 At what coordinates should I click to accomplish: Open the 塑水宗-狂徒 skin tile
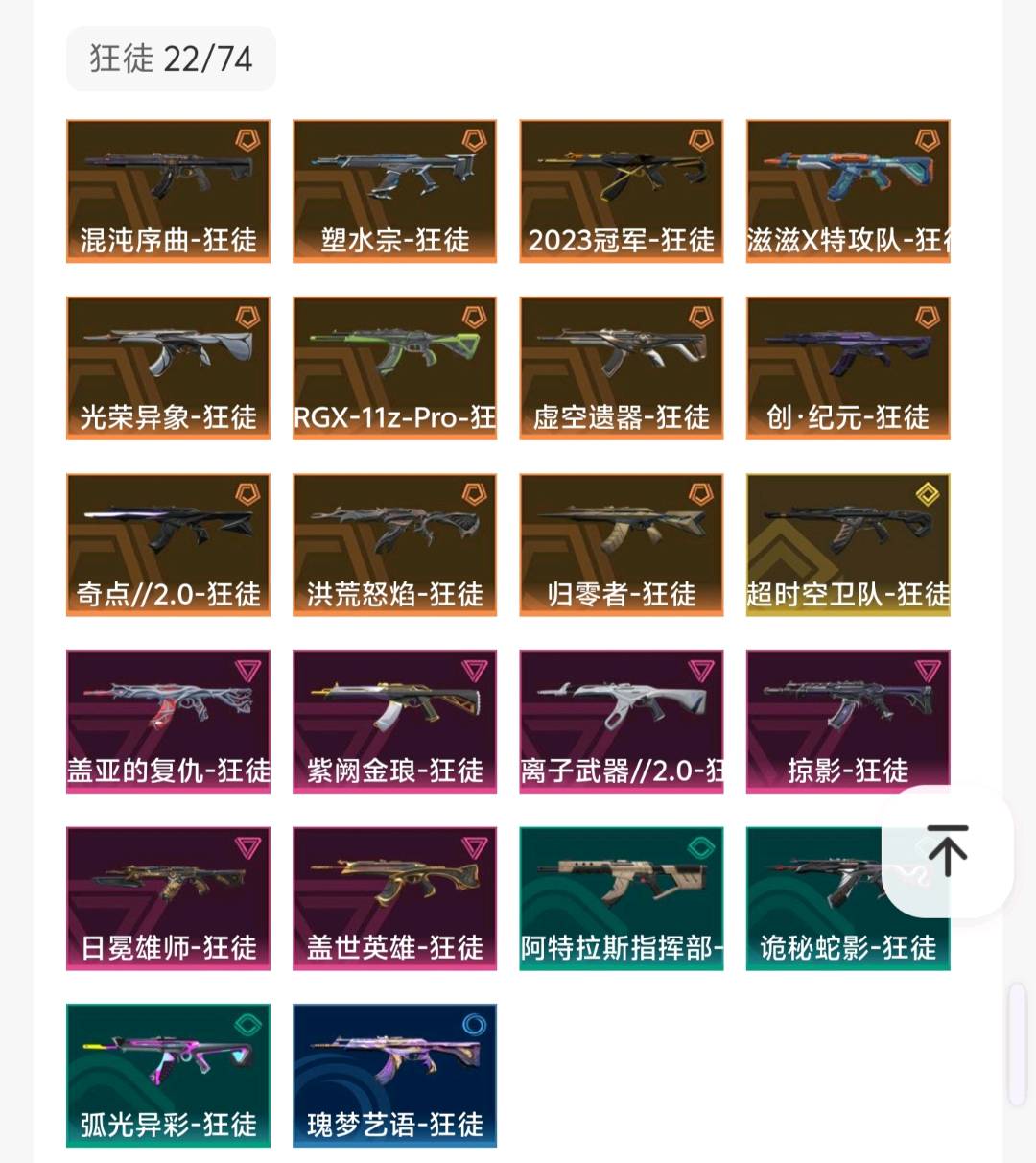394,191
